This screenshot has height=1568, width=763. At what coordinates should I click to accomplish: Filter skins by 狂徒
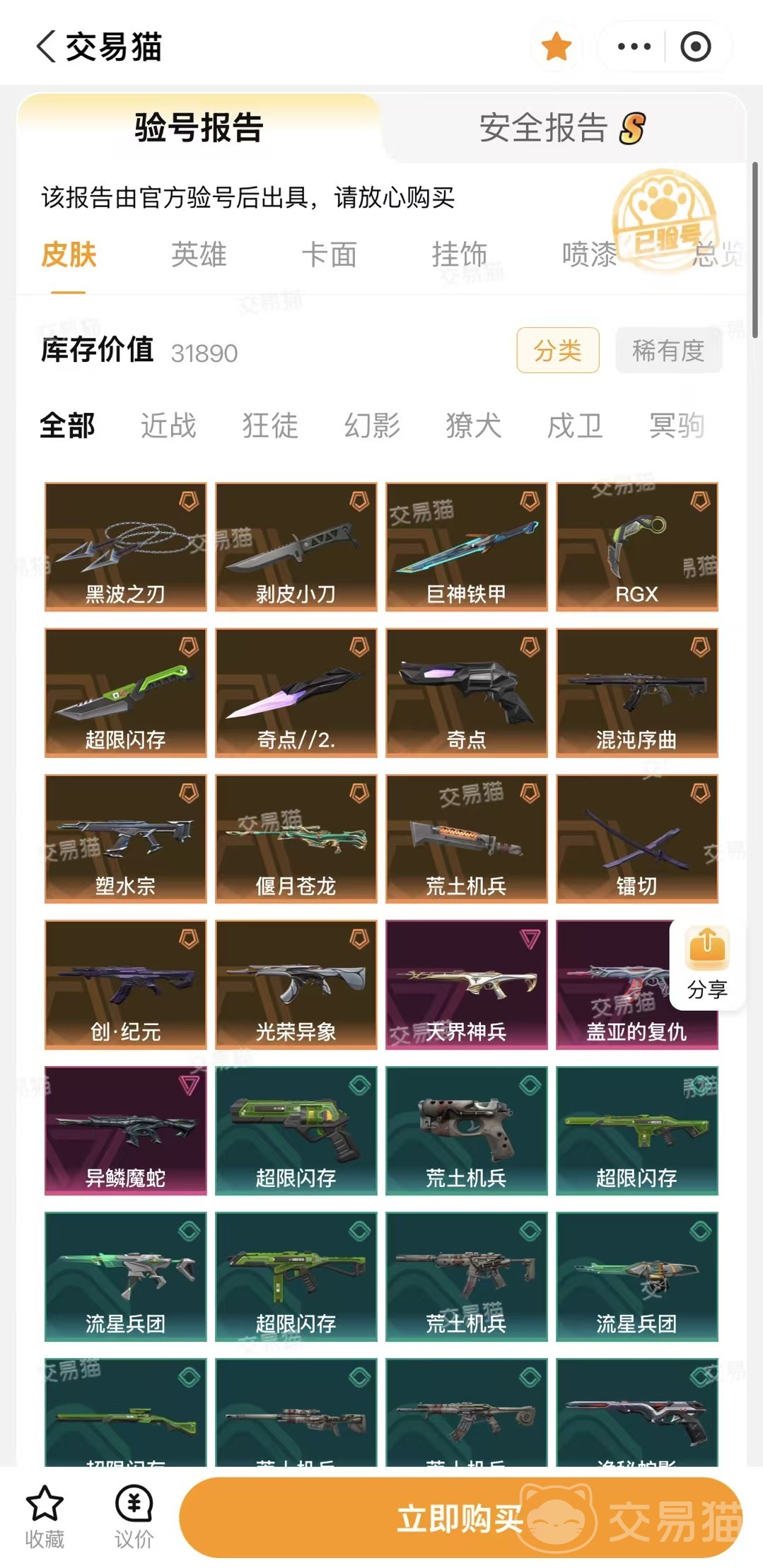[270, 426]
